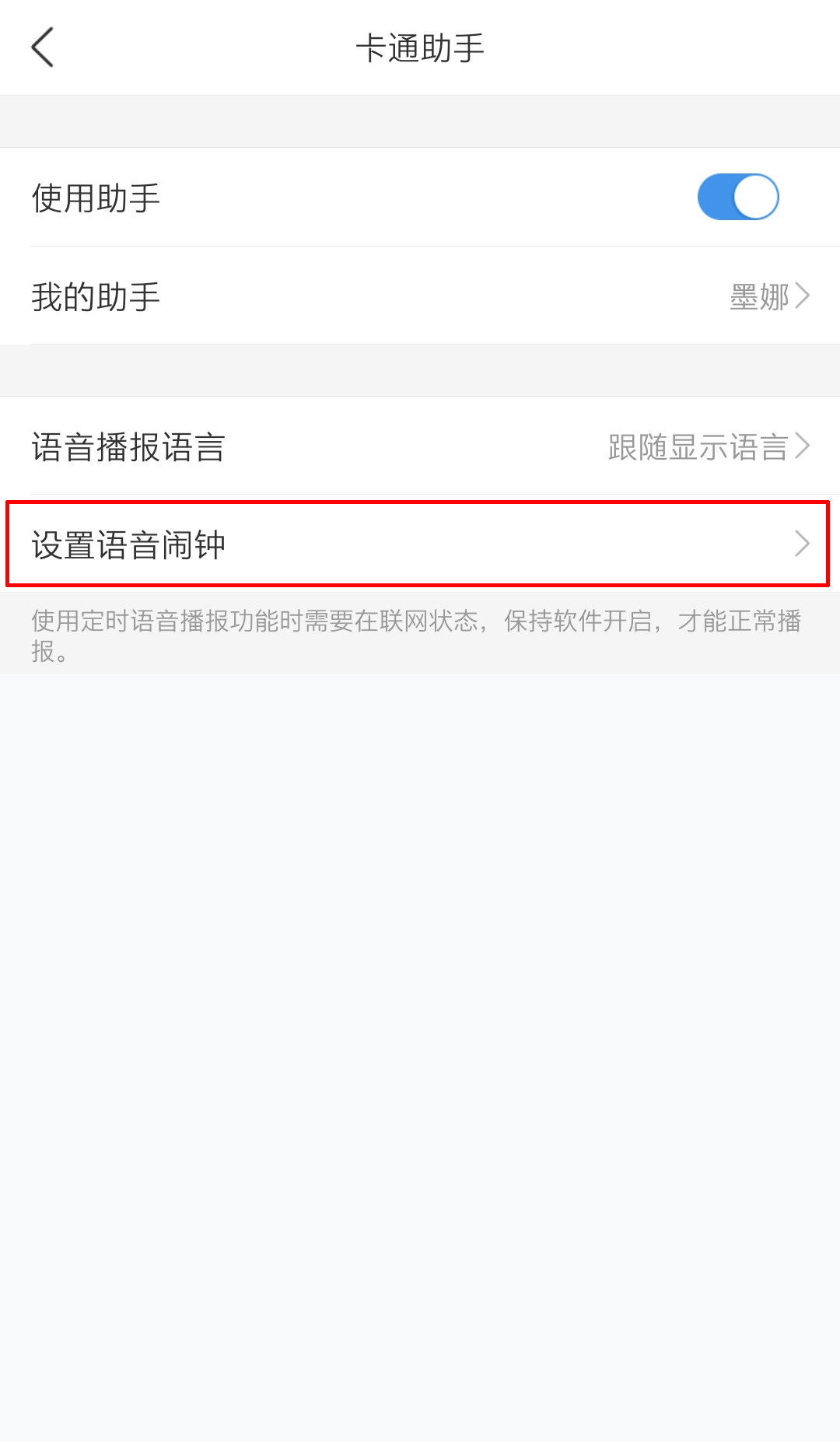Open 我的助手 assistant selection
This screenshot has width=840, height=1442.
tap(420, 296)
